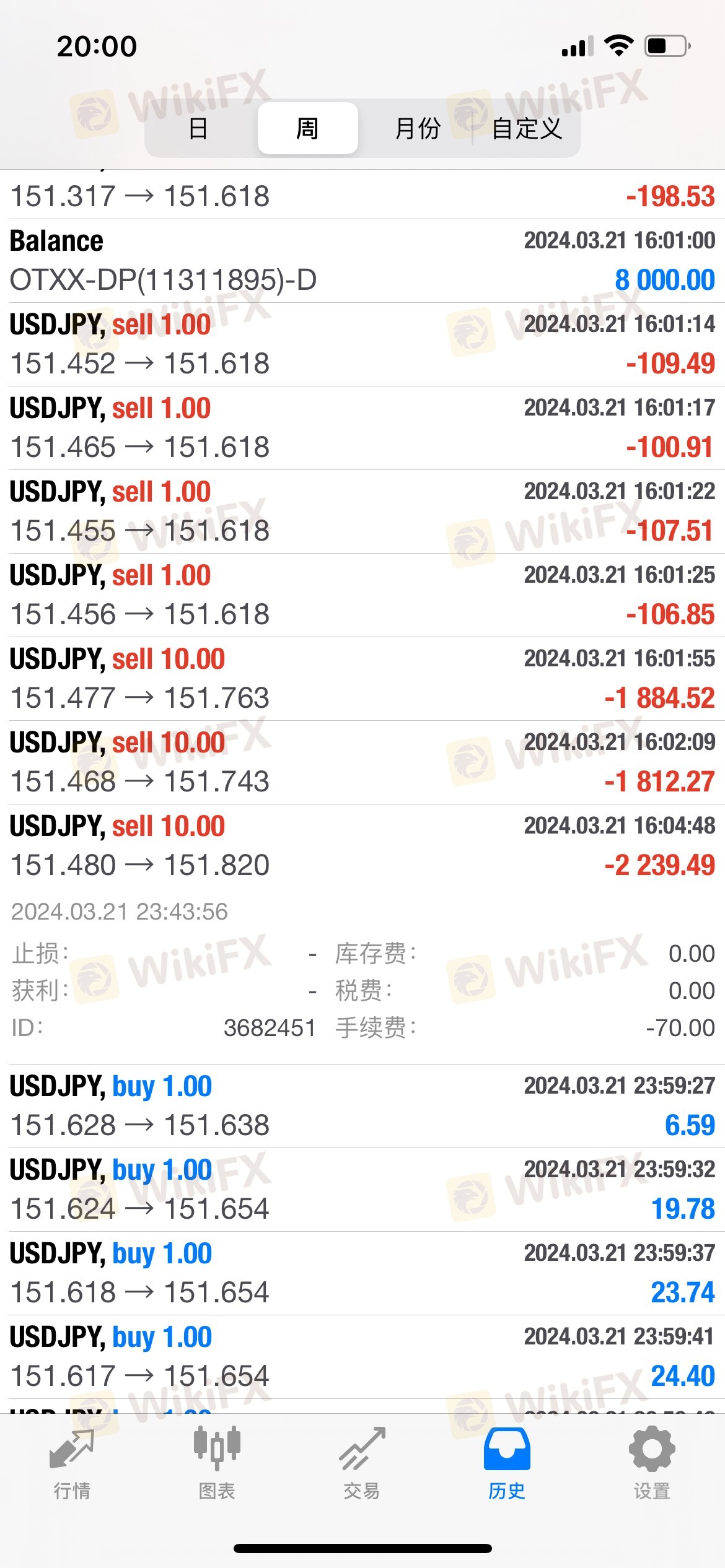Open the 设置 settings tab
Image resolution: width=725 pixels, height=1568 pixels.
(x=652, y=1464)
